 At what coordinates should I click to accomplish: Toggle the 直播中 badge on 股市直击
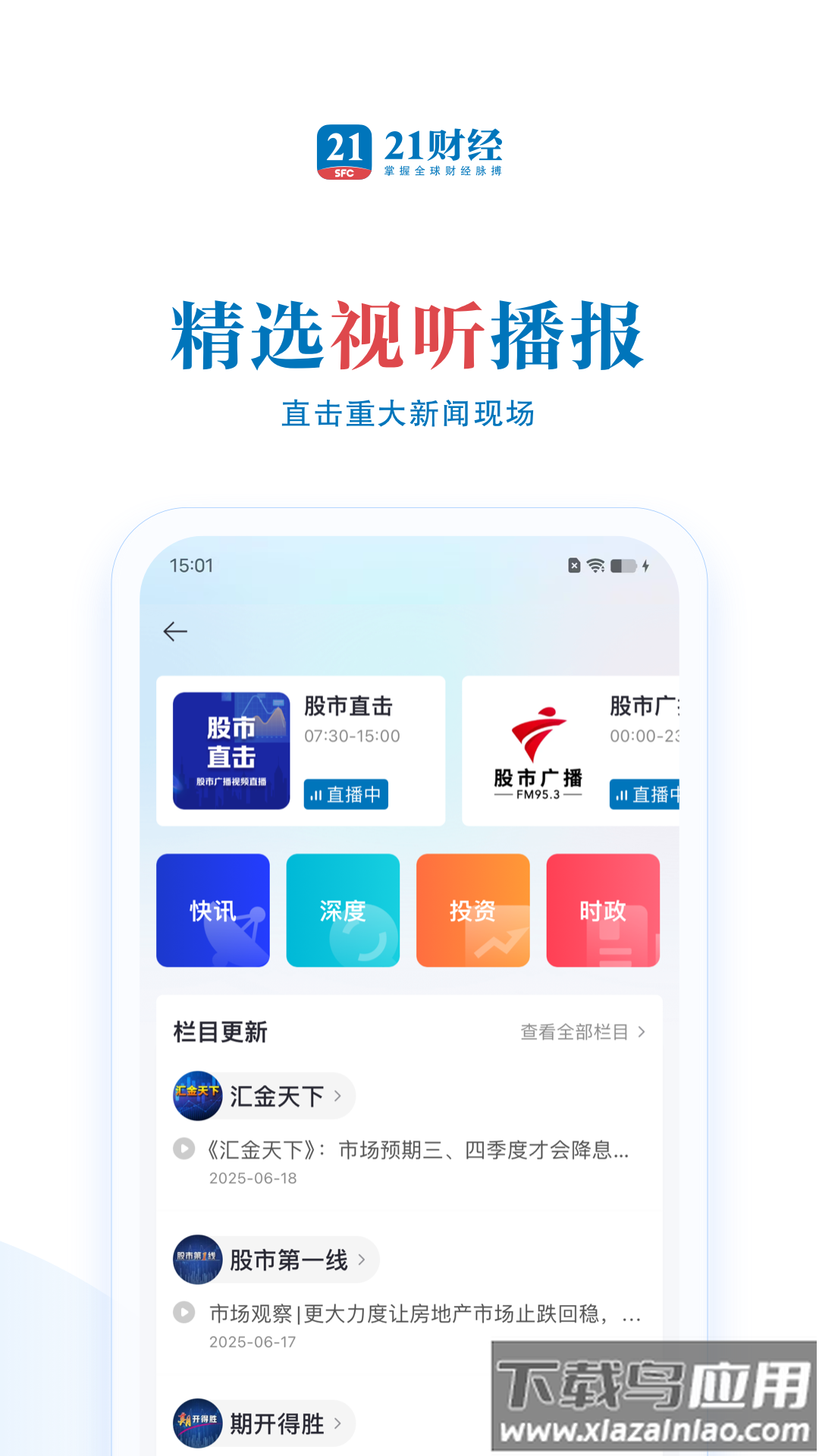pyautogui.click(x=346, y=795)
